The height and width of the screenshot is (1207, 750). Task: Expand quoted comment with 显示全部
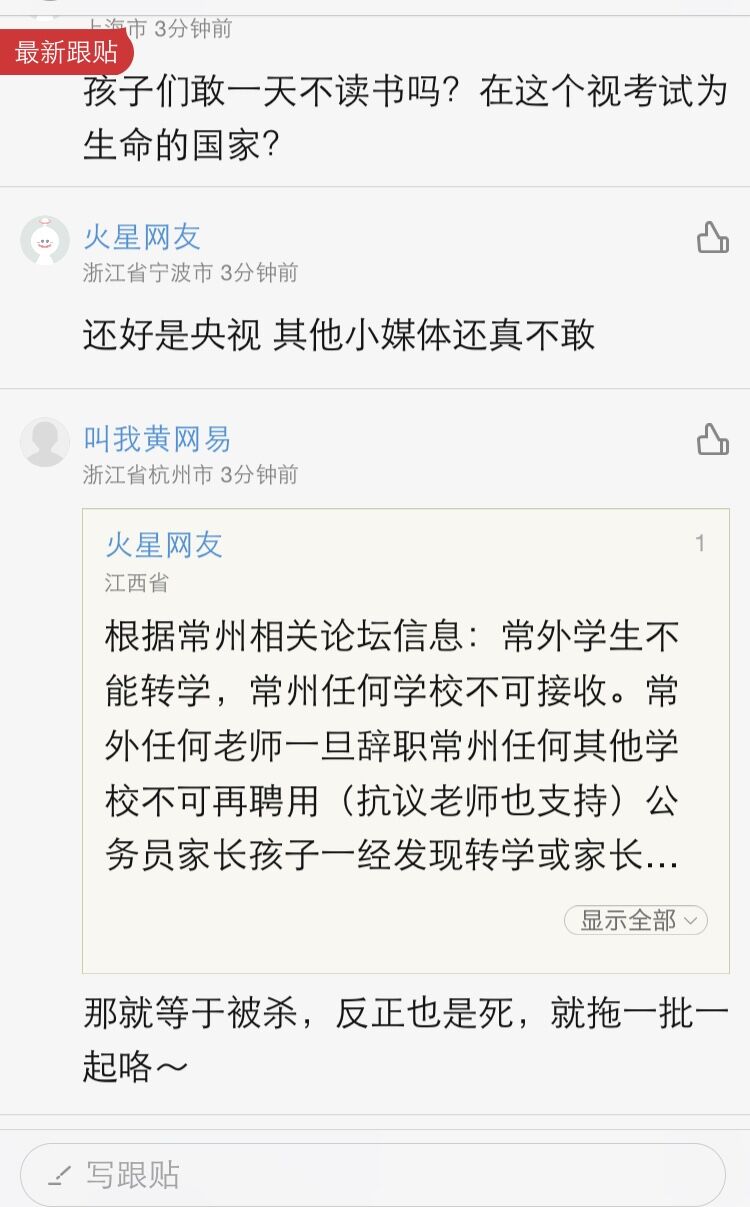pyautogui.click(x=636, y=920)
